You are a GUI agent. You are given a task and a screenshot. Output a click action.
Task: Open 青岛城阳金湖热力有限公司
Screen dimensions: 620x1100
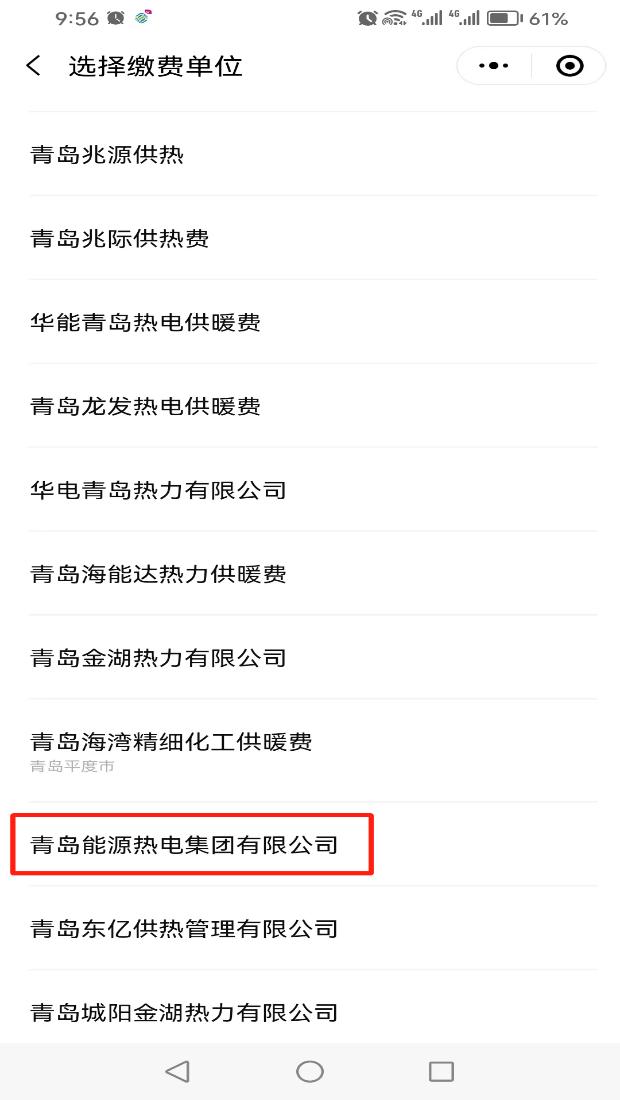(x=185, y=1012)
